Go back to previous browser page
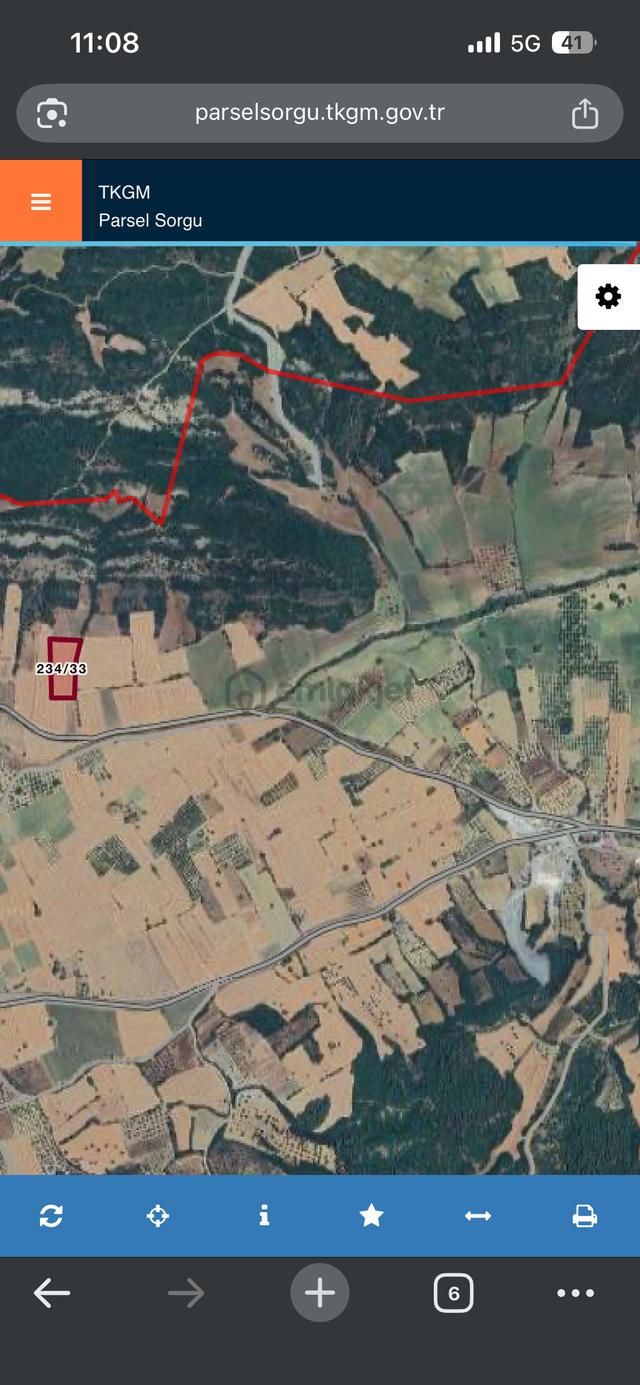The height and width of the screenshot is (1385, 640). tap(52, 1293)
